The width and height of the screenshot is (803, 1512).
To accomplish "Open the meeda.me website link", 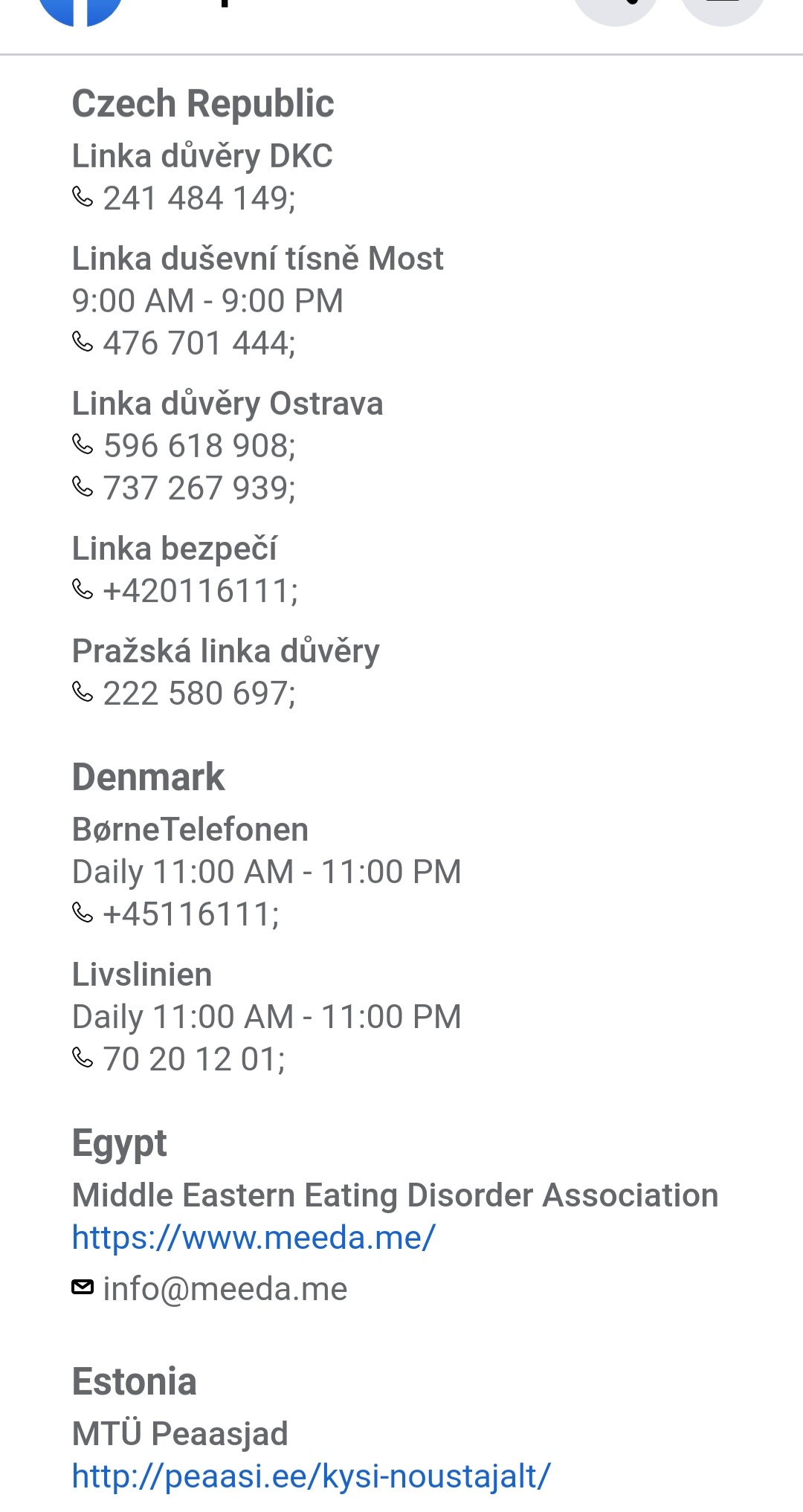I will pos(253,1238).
